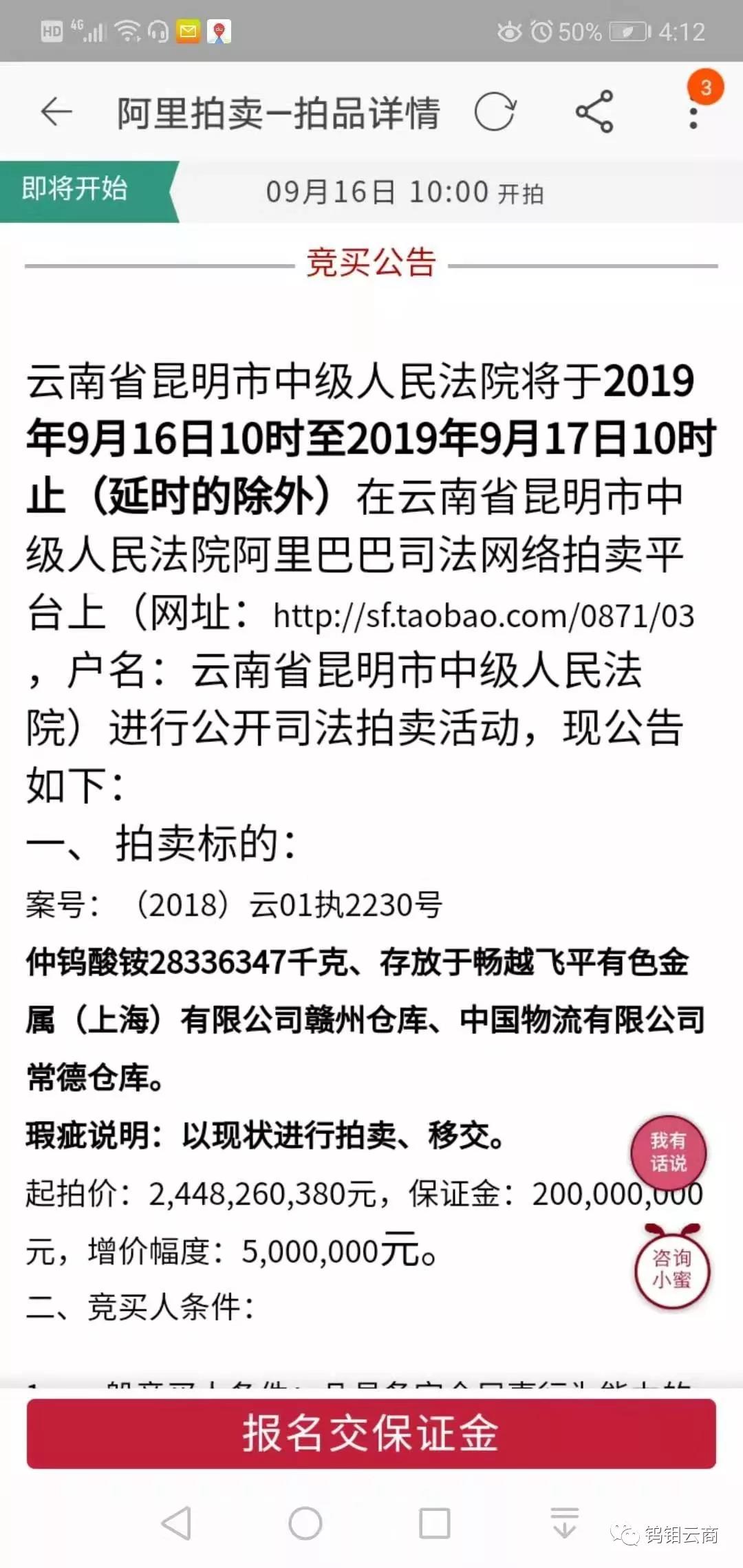Open the 我有话说 feedback bubble
The width and height of the screenshot is (743, 1568).
(668, 1153)
